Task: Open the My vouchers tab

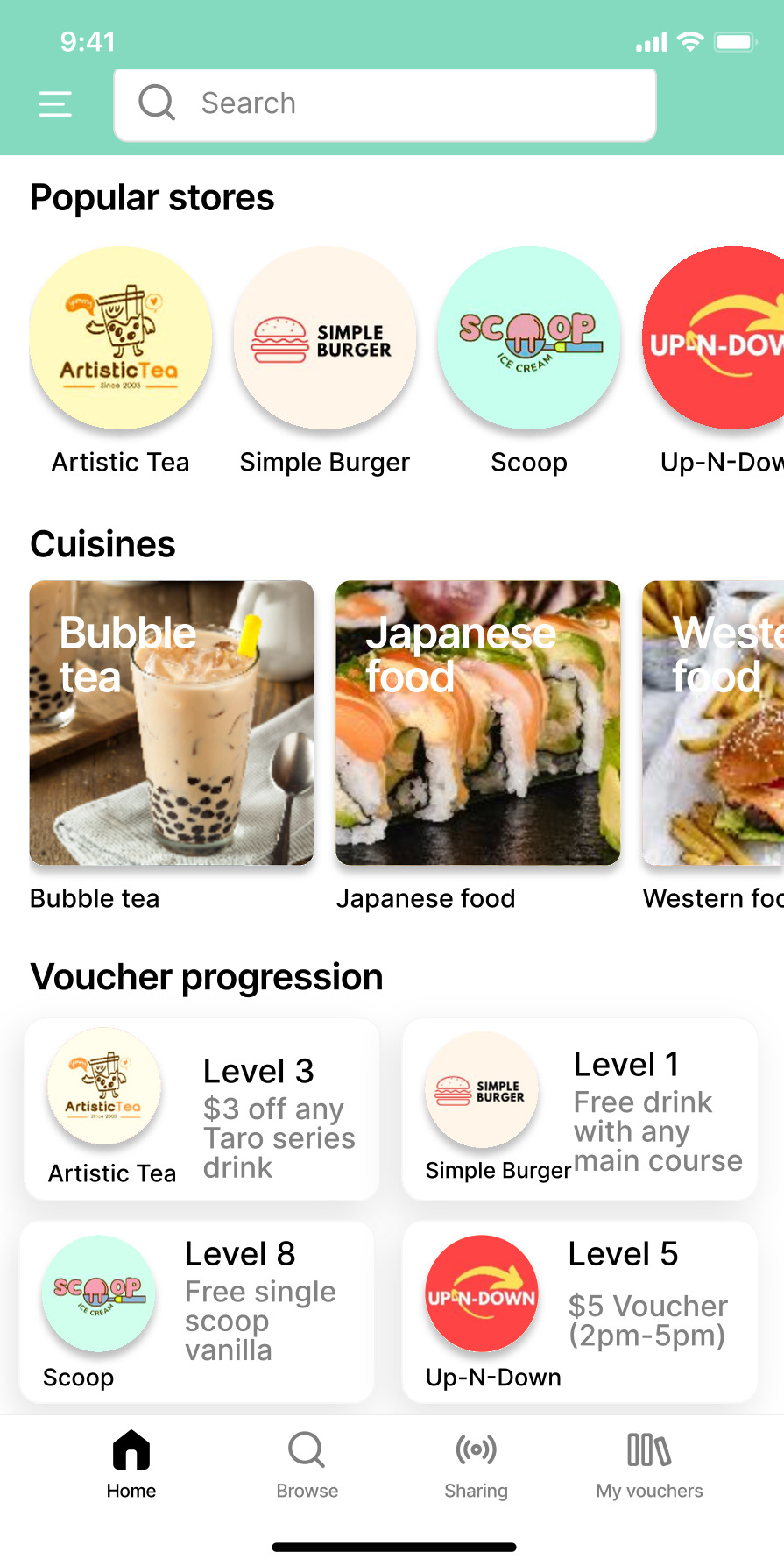Action: tap(649, 1463)
